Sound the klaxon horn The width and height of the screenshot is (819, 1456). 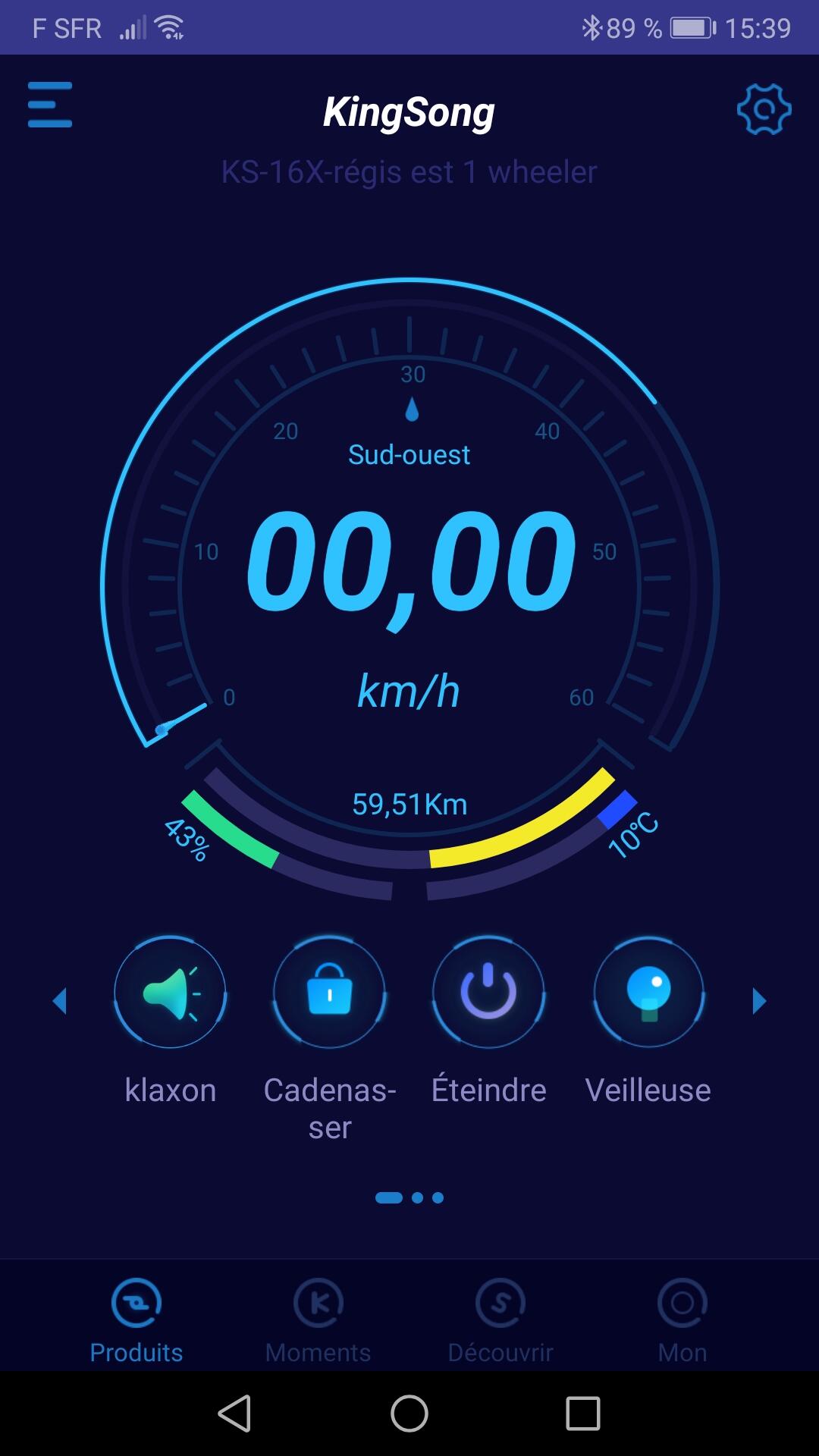pos(170,992)
